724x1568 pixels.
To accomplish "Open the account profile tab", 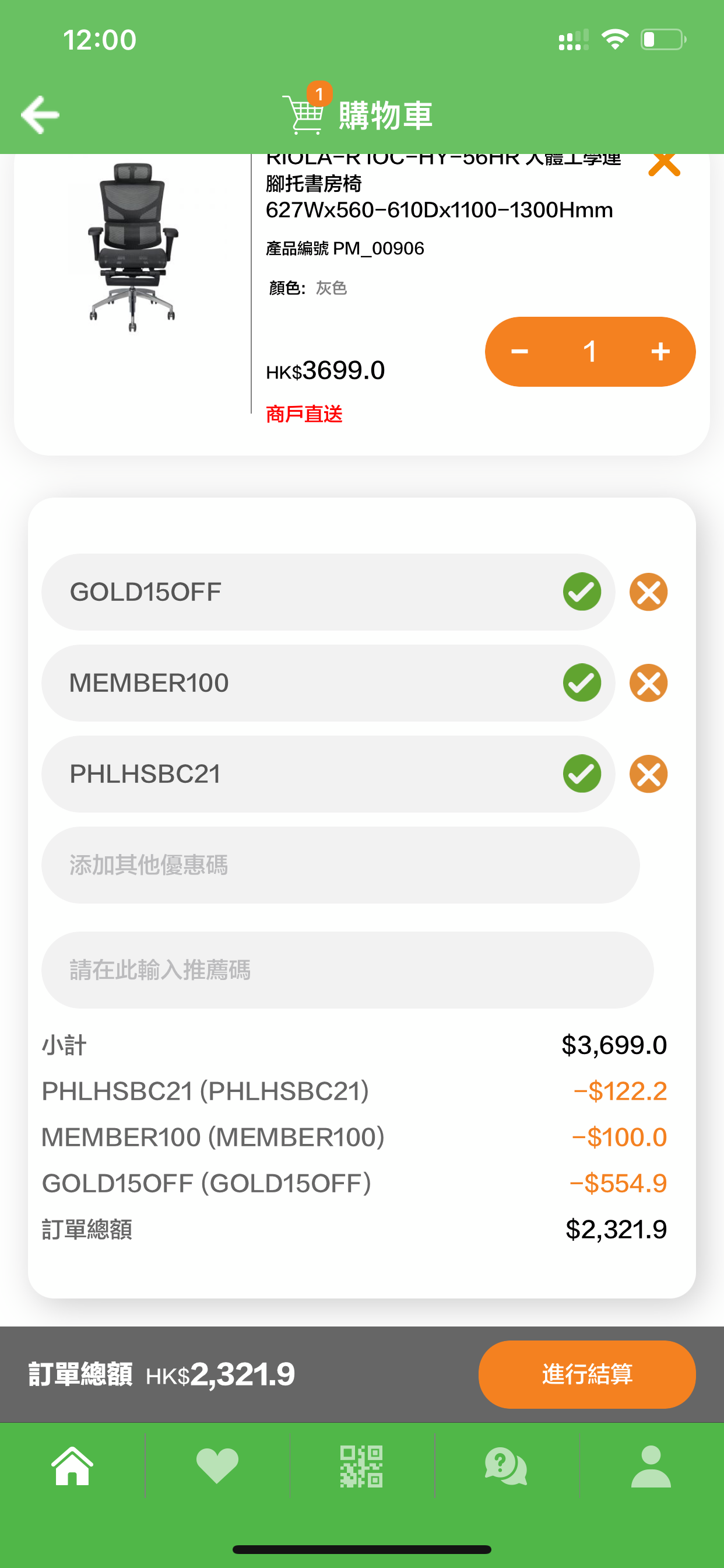I will click(651, 1466).
